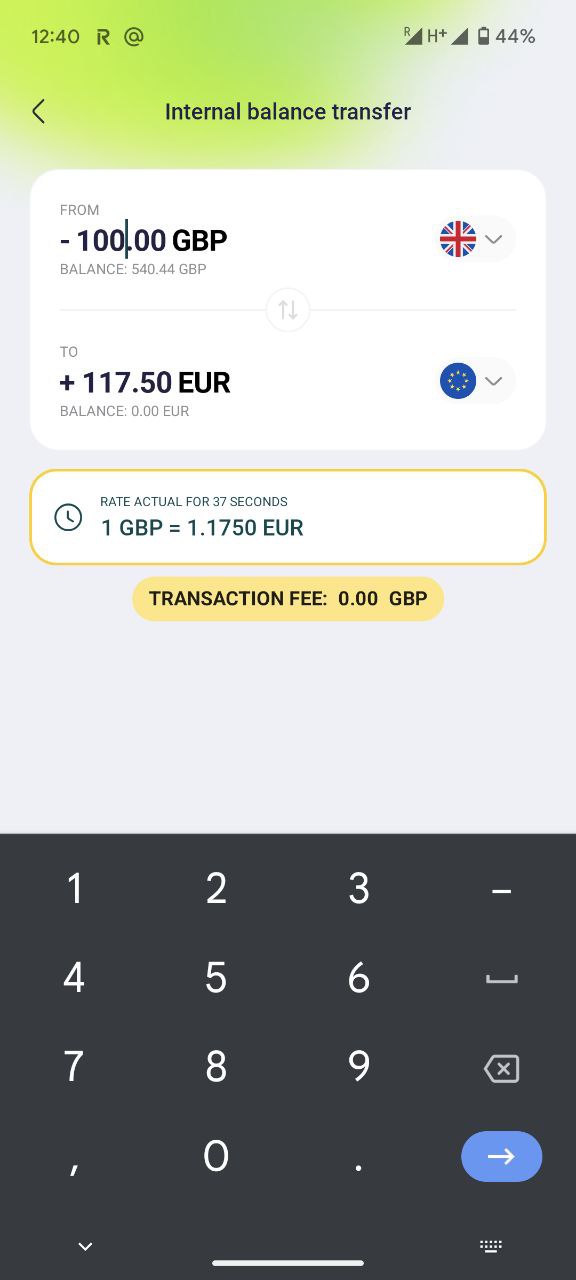Tap the backspace key

[501, 1069]
